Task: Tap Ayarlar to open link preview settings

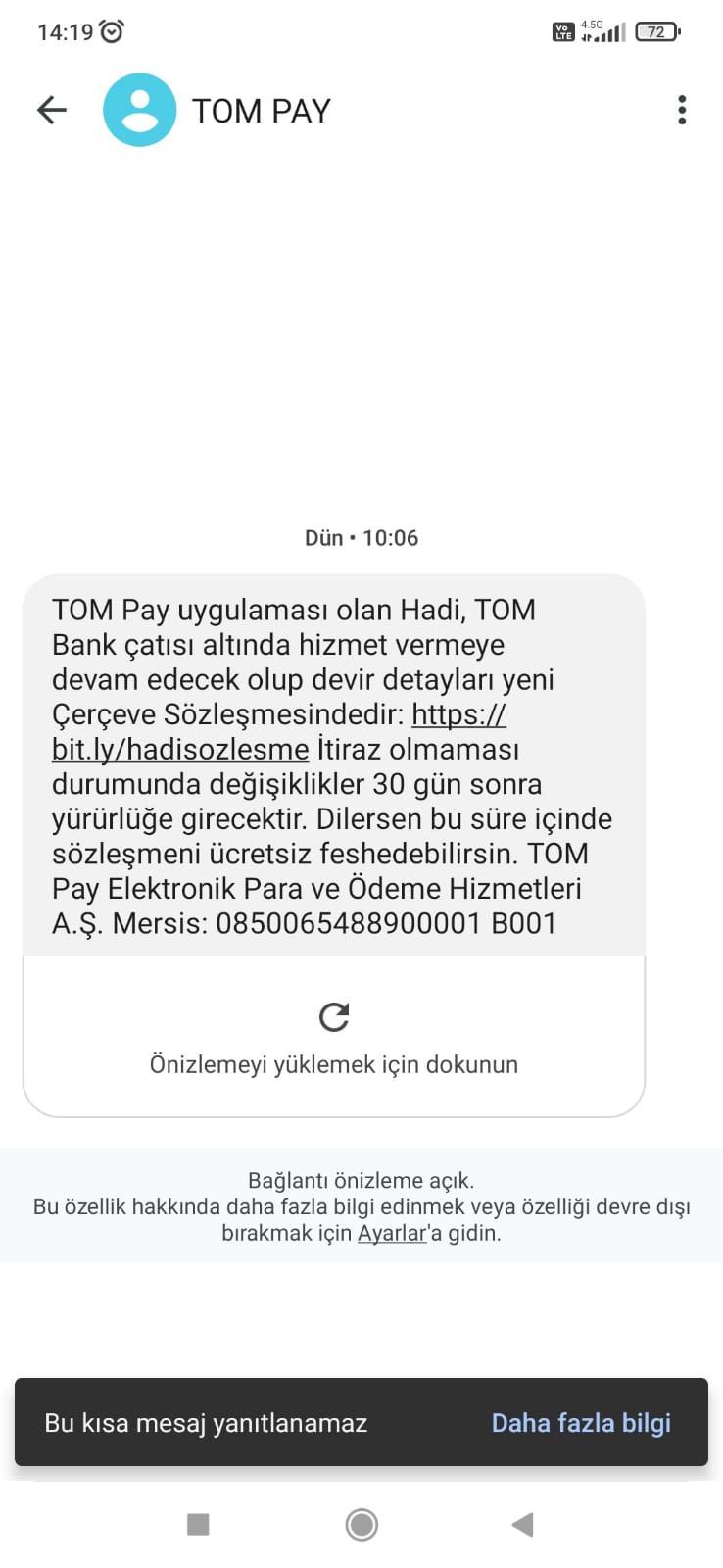Action: (392, 1233)
